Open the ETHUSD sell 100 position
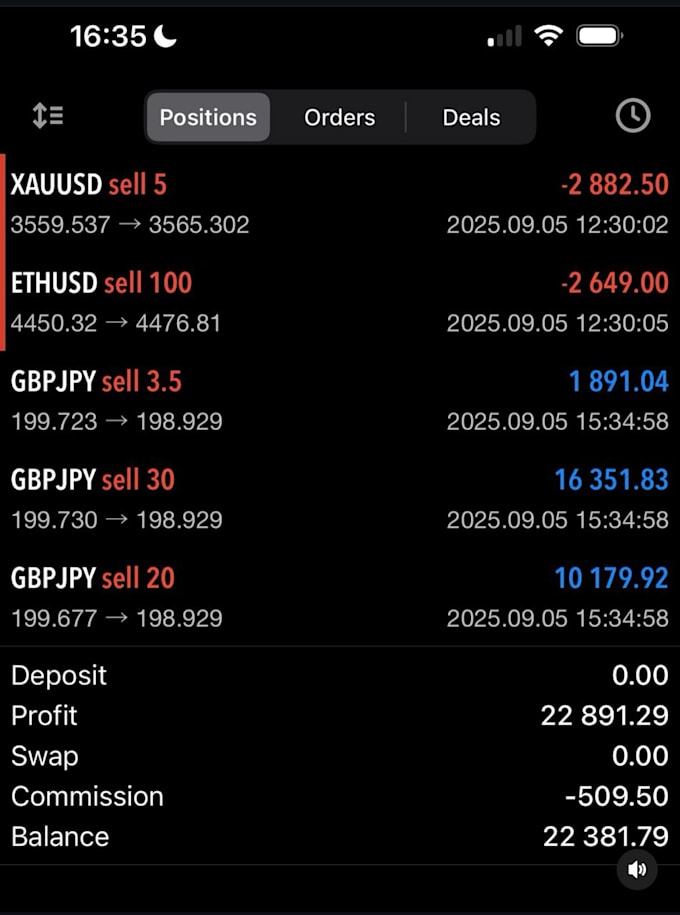The width and height of the screenshot is (680, 915). [x=340, y=302]
